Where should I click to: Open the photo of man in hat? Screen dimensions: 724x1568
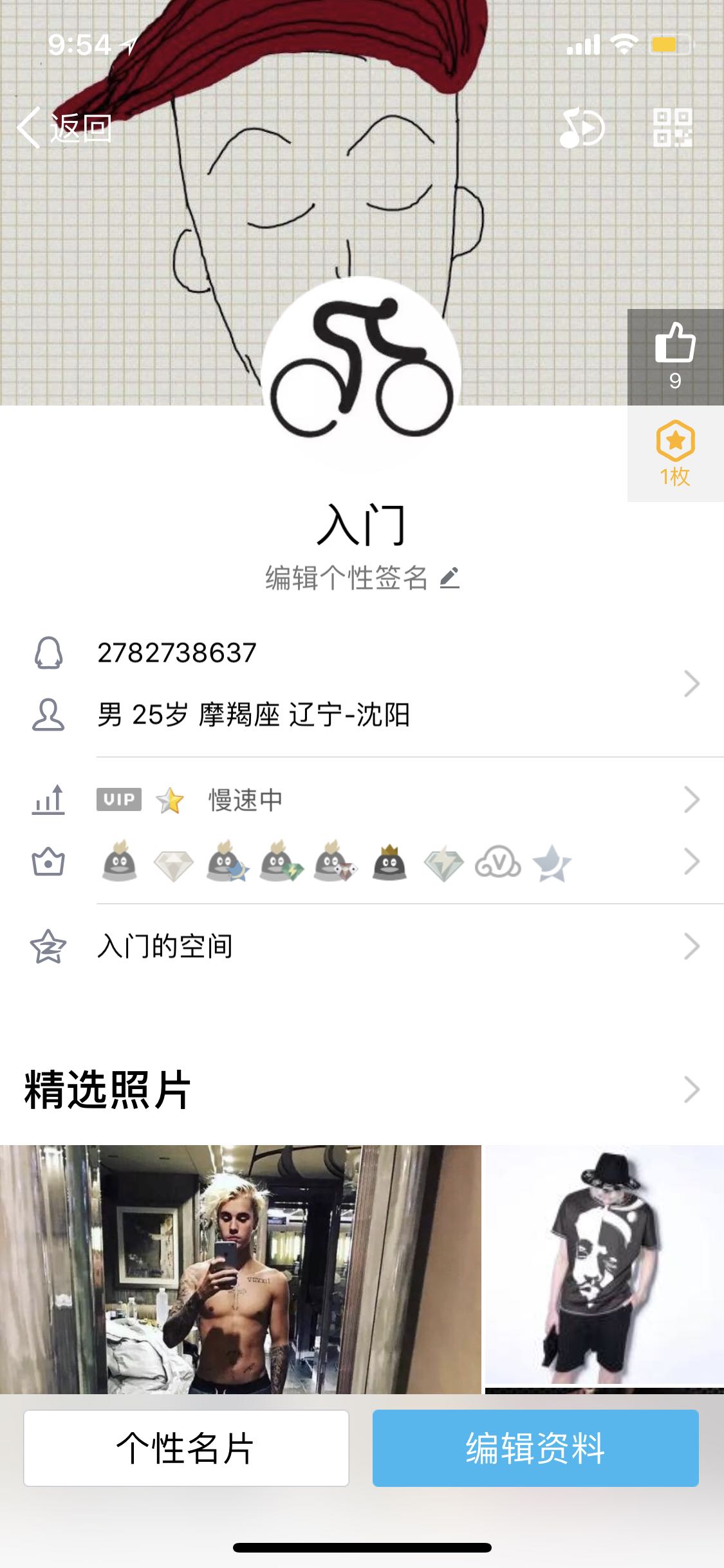604,1264
